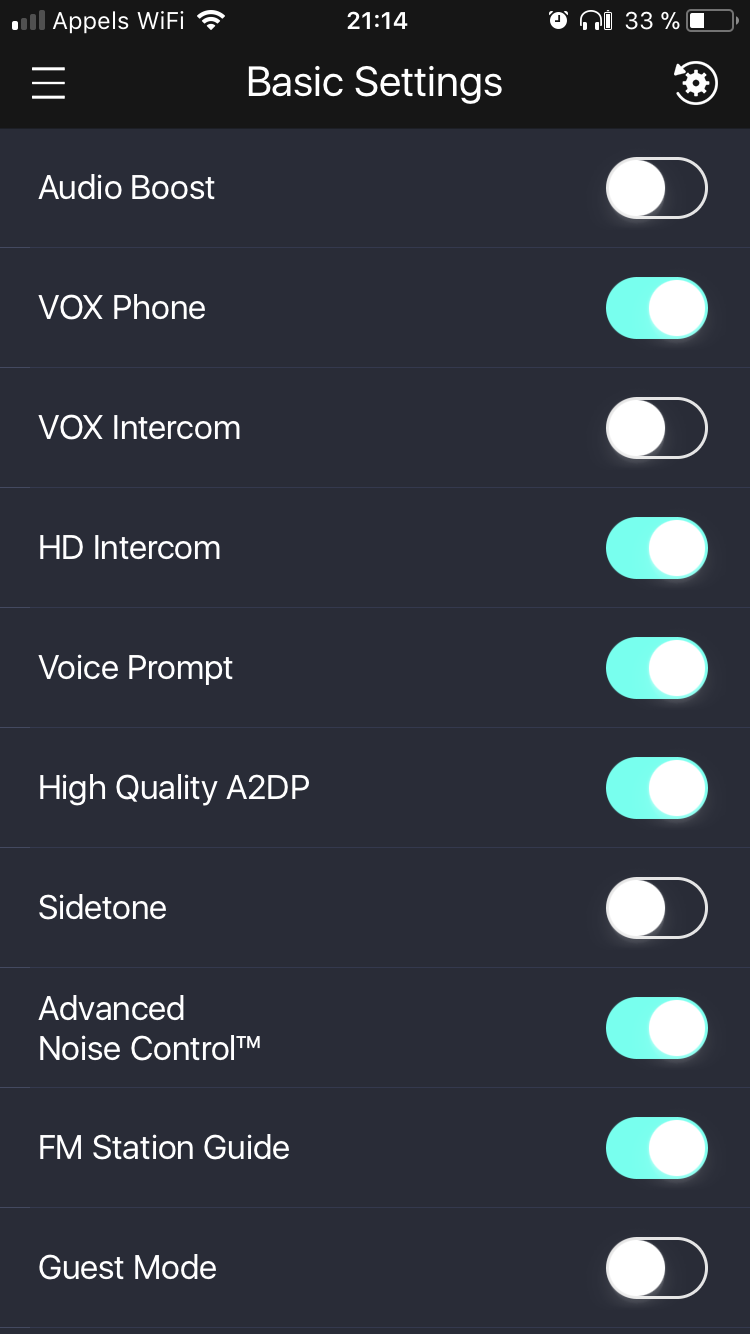Enable the Audio Boost setting
The image size is (750, 1334).
click(657, 187)
